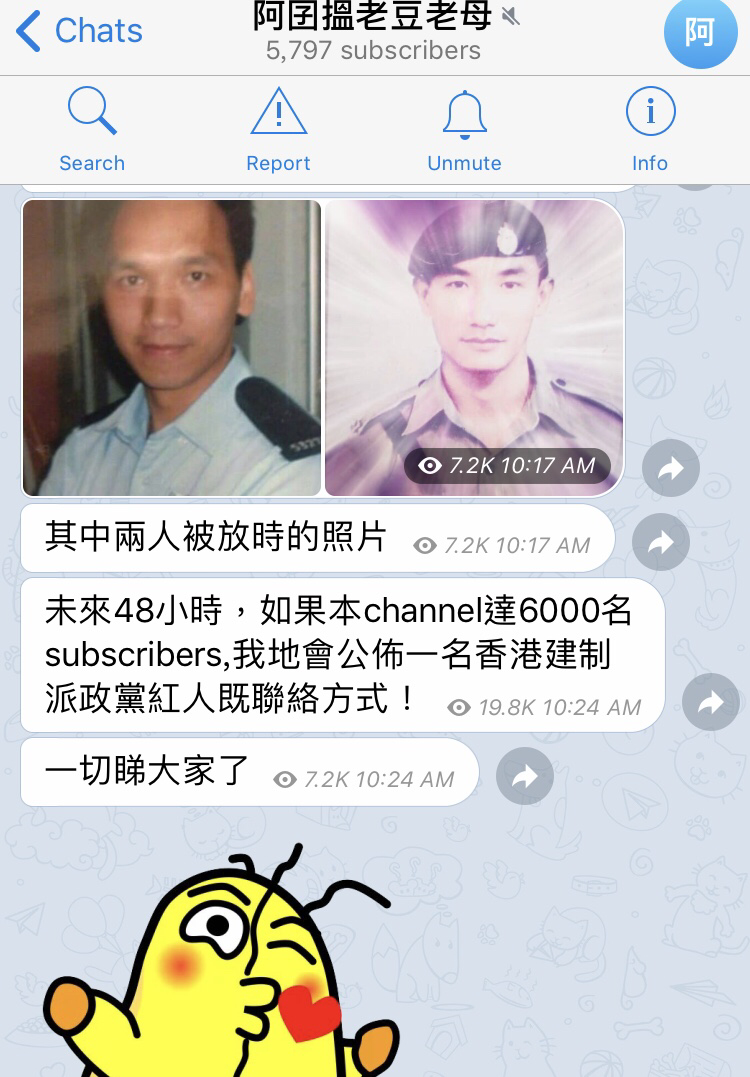Open channel Info

pyautogui.click(x=650, y=130)
